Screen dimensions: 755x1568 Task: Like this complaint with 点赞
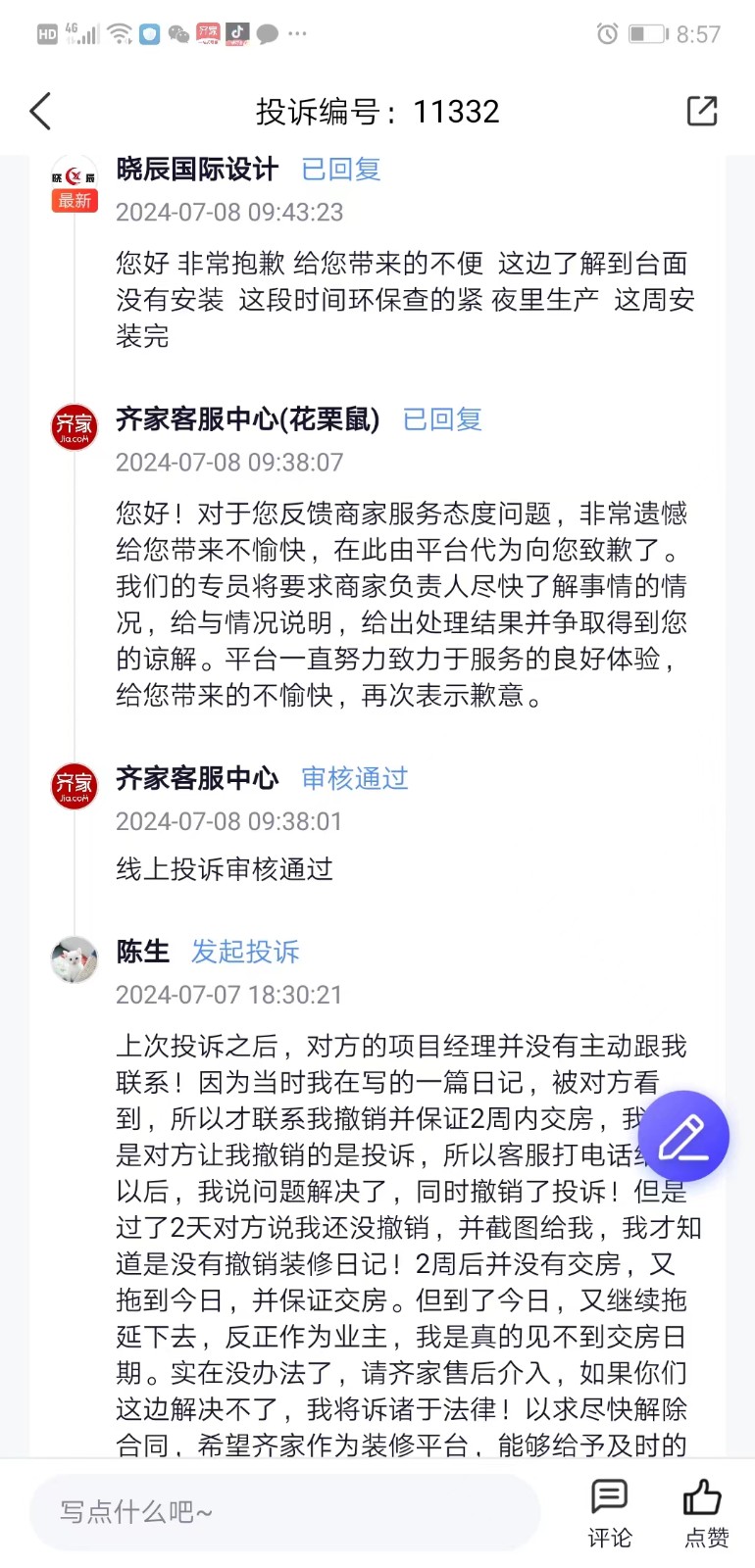point(705,1512)
